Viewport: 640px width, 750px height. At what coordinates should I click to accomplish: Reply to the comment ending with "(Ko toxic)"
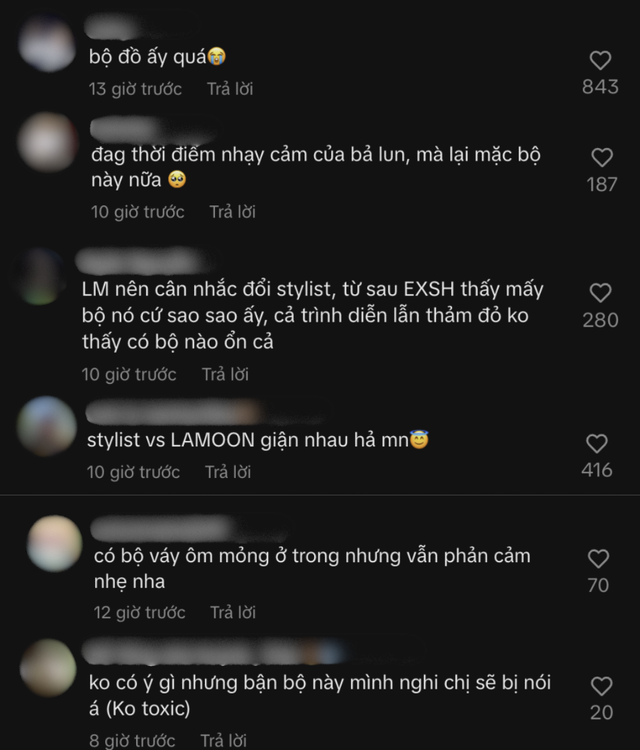[225, 740]
